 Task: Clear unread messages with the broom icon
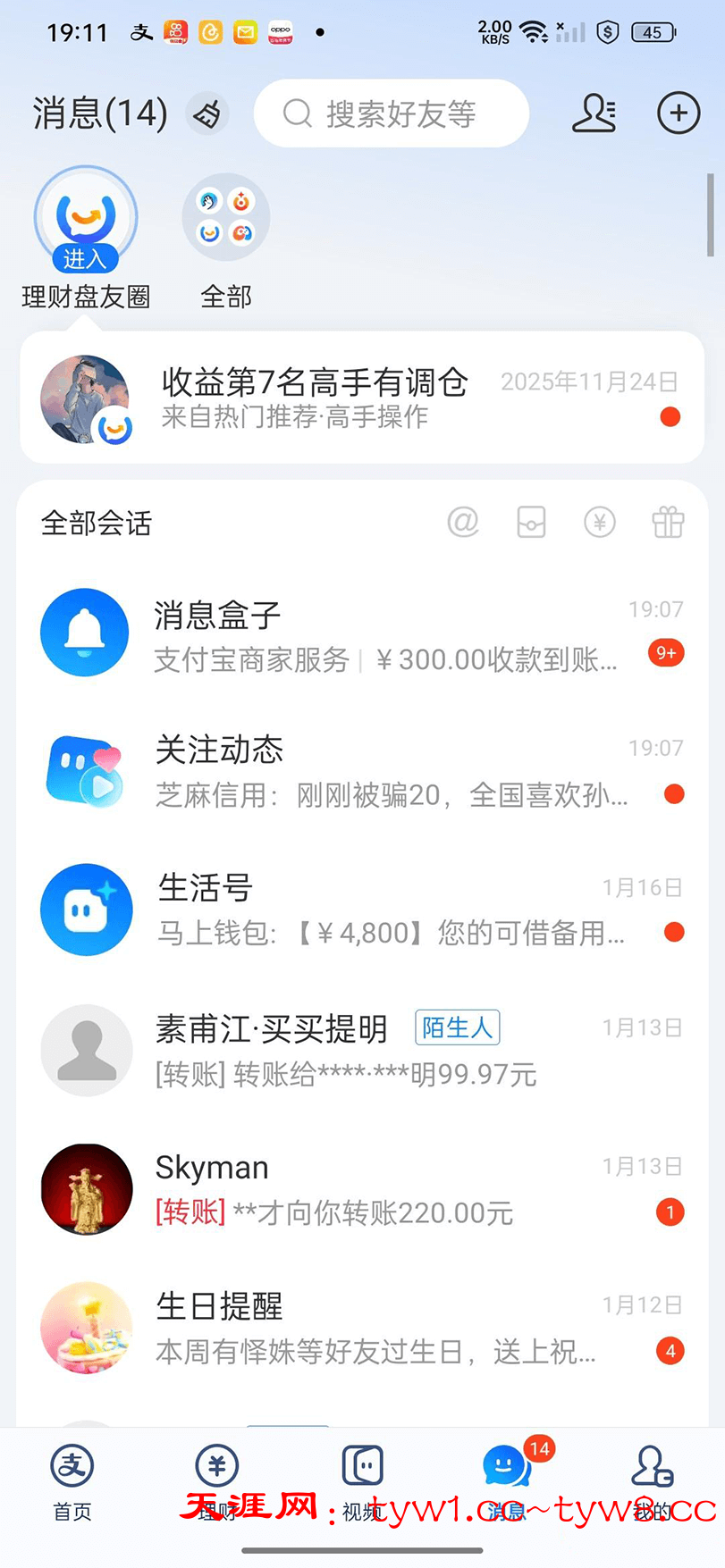pyautogui.click(x=207, y=114)
